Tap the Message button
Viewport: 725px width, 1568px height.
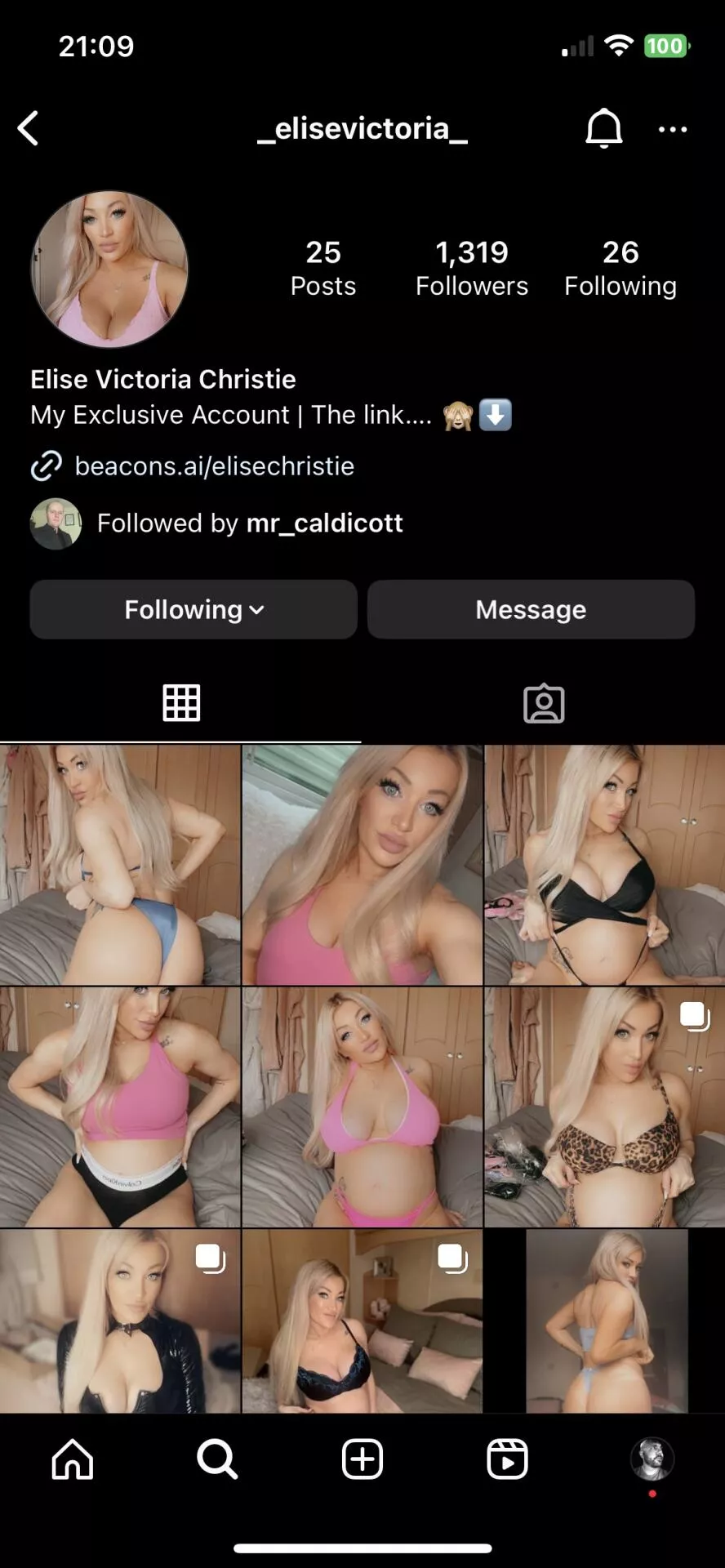point(531,609)
